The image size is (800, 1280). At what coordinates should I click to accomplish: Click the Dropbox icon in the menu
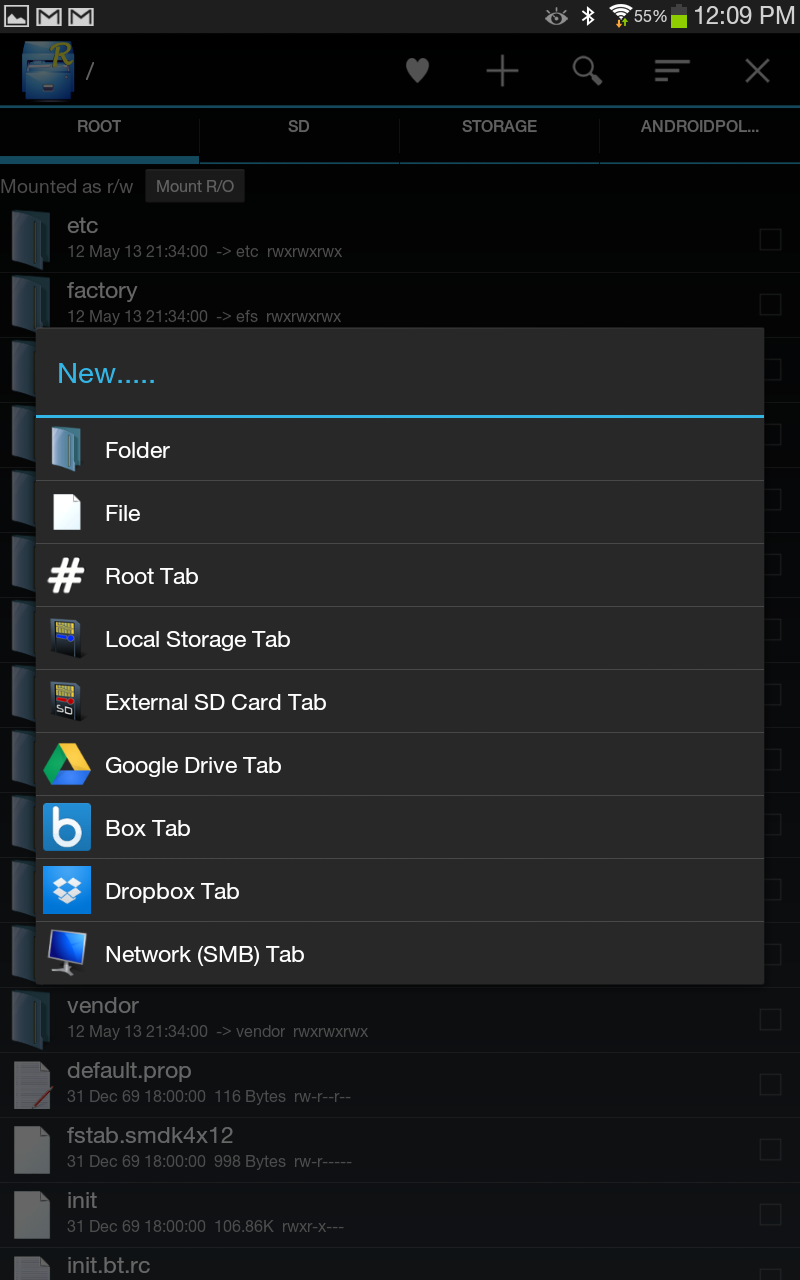pos(65,890)
